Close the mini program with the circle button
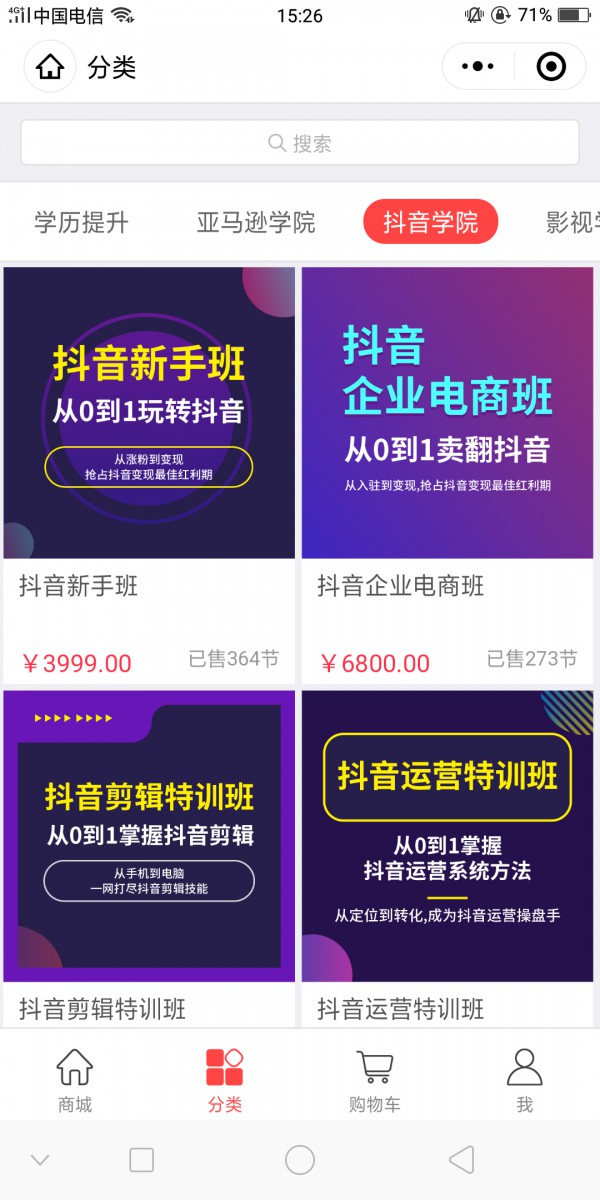 tap(551, 67)
